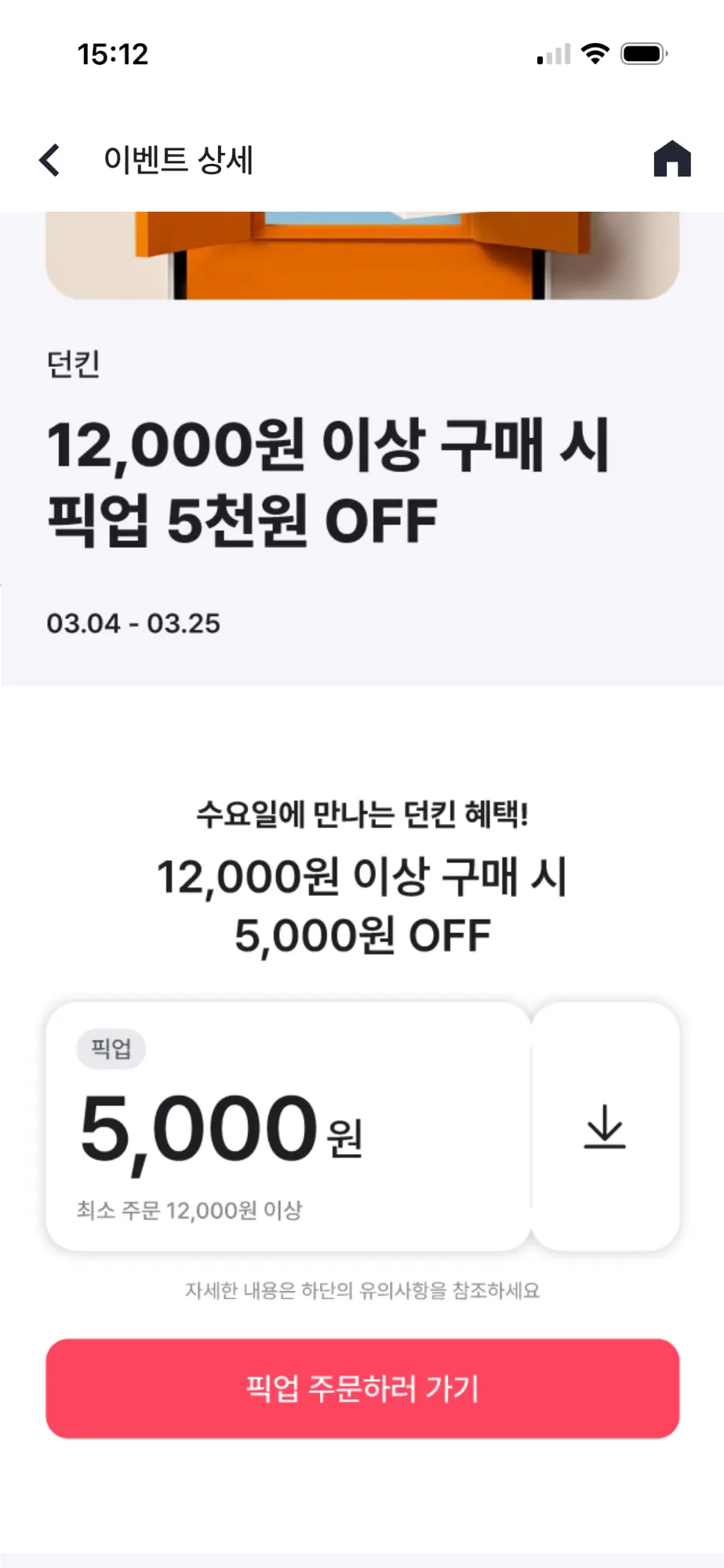This screenshot has height=1568, width=724.
Task: Go back from the event detail page
Action: click(50, 160)
